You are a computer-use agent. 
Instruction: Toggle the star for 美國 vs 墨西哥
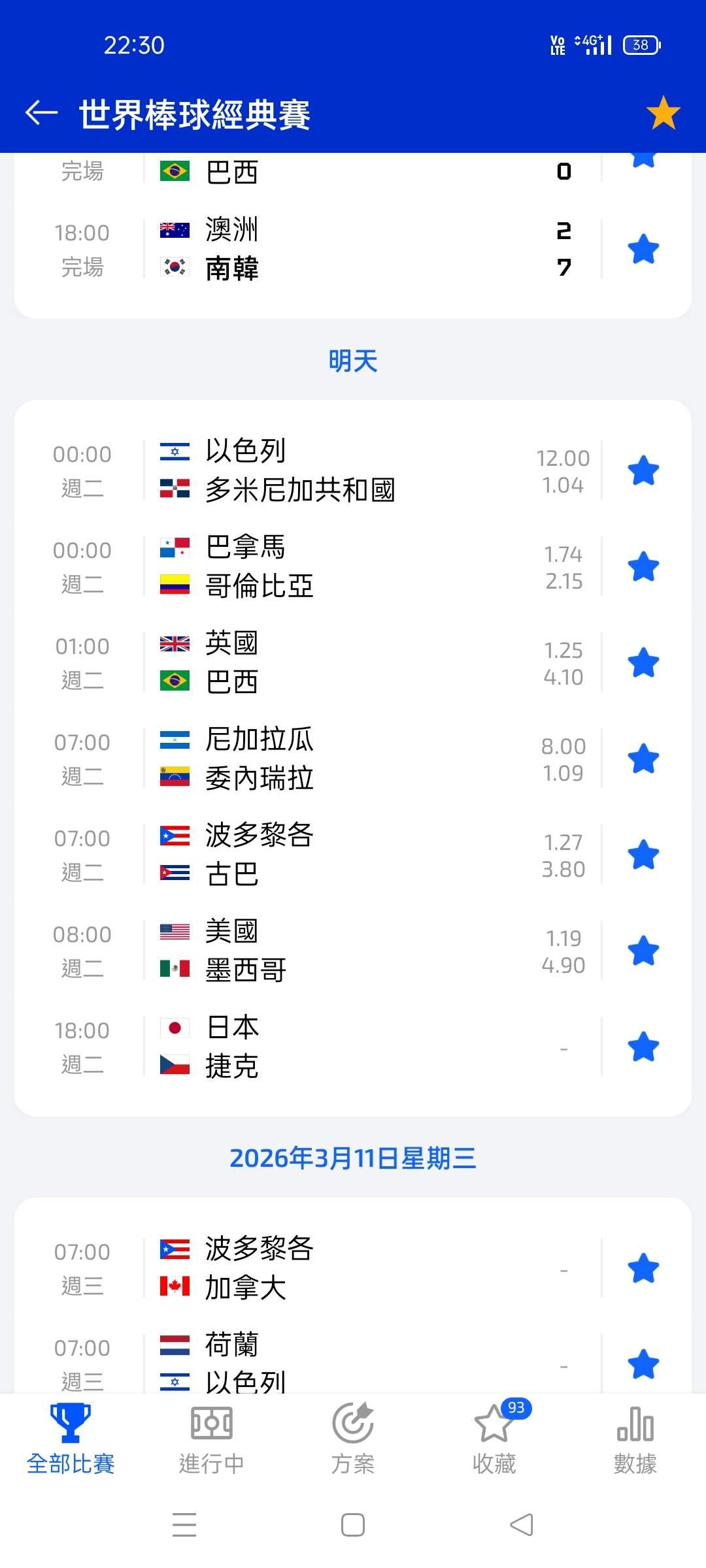point(643,951)
